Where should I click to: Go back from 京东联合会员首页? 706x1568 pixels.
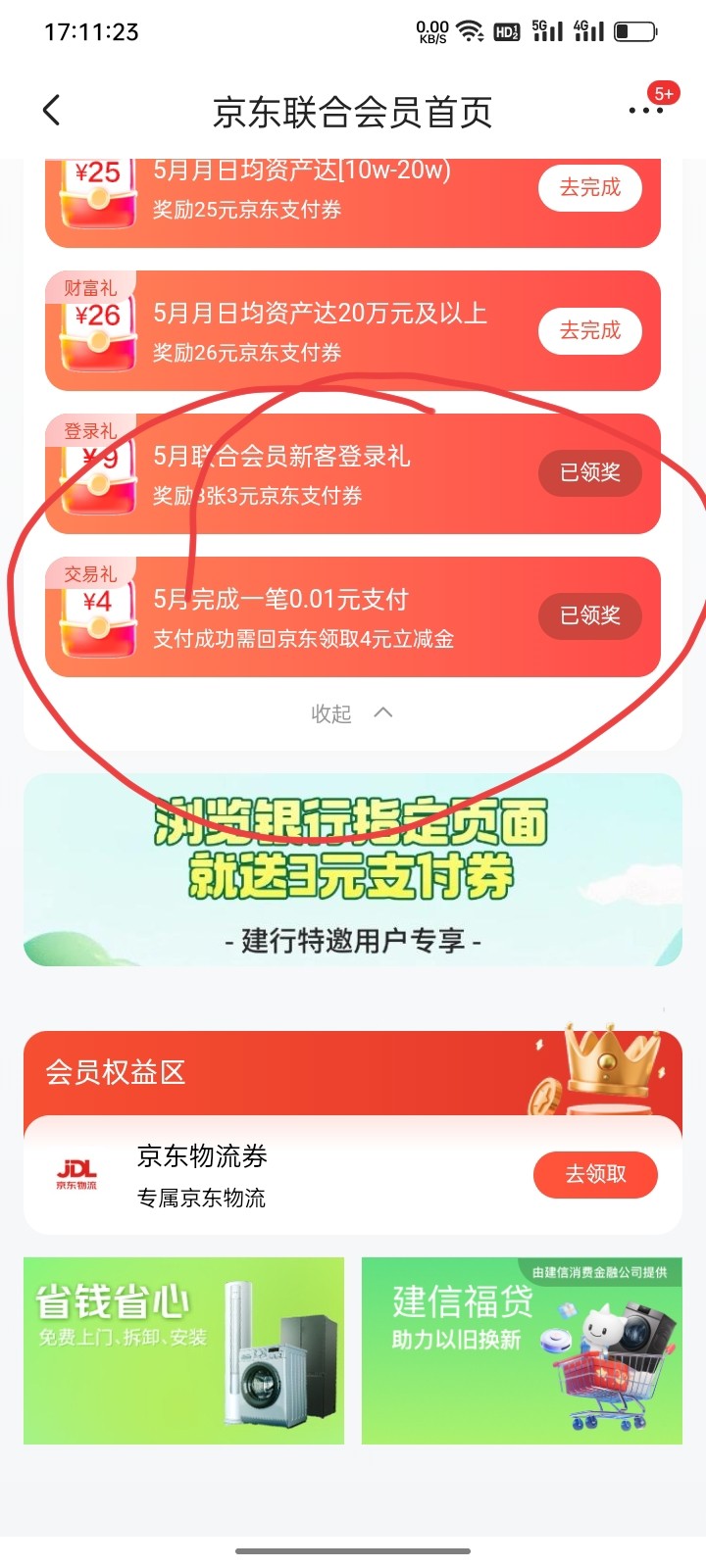(52, 111)
